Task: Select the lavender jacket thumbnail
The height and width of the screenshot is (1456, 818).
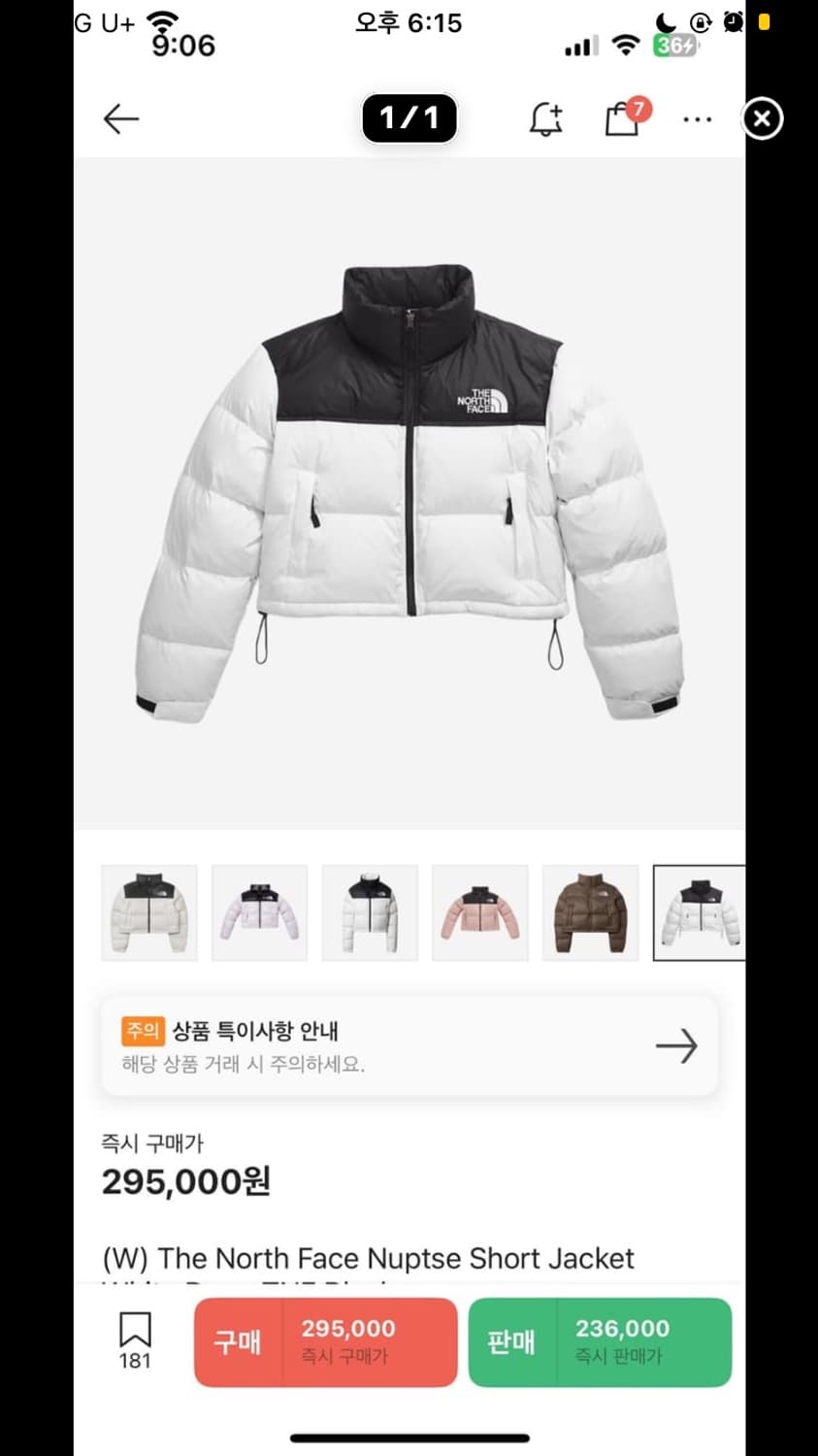Action: click(259, 912)
